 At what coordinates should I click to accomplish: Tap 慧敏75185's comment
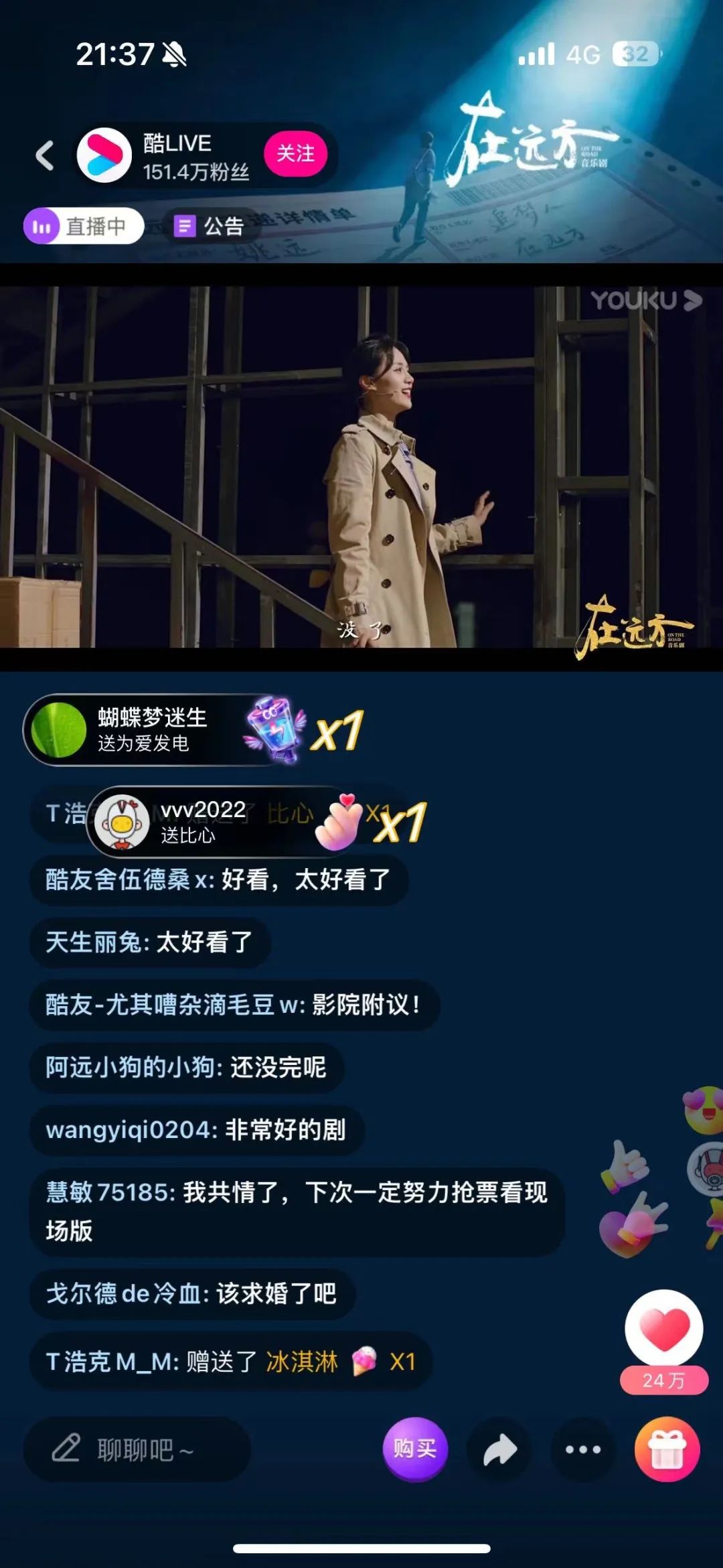(x=297, y=1211)
